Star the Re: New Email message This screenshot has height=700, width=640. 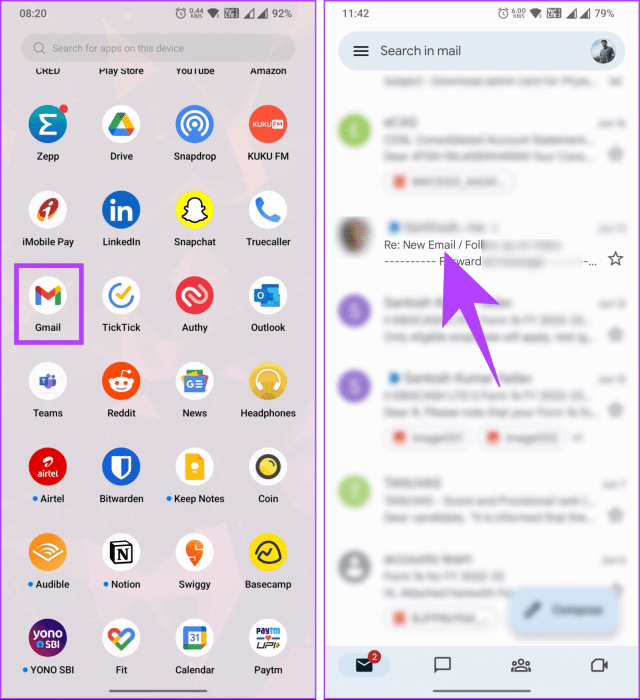point(616,259)
